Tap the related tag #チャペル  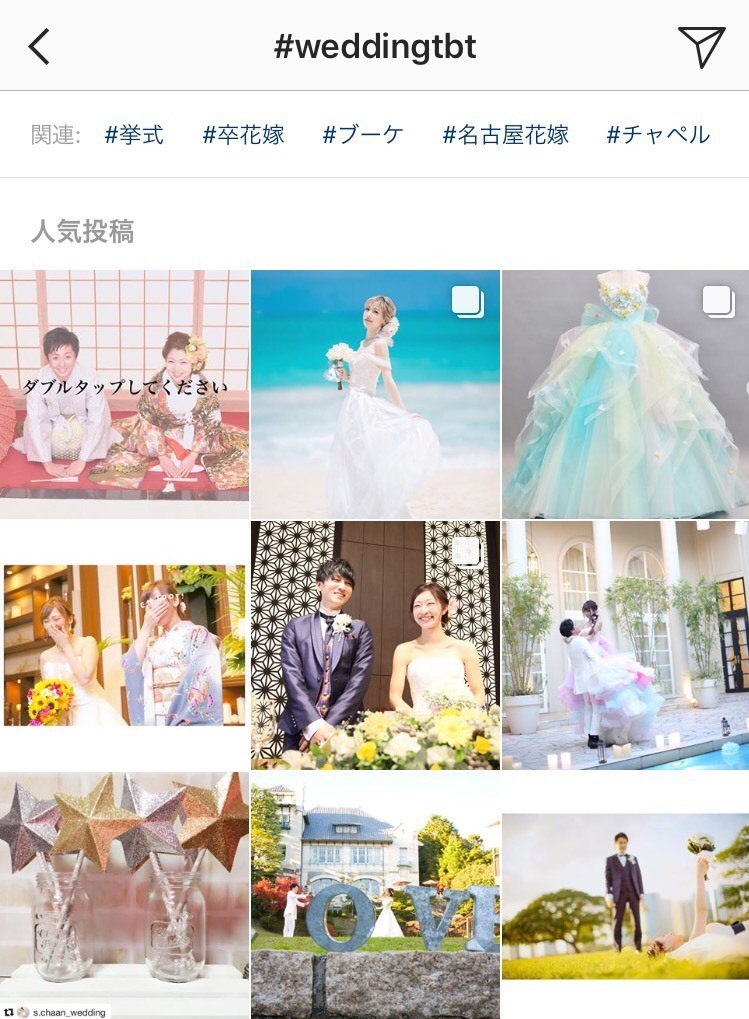point(658,135)
